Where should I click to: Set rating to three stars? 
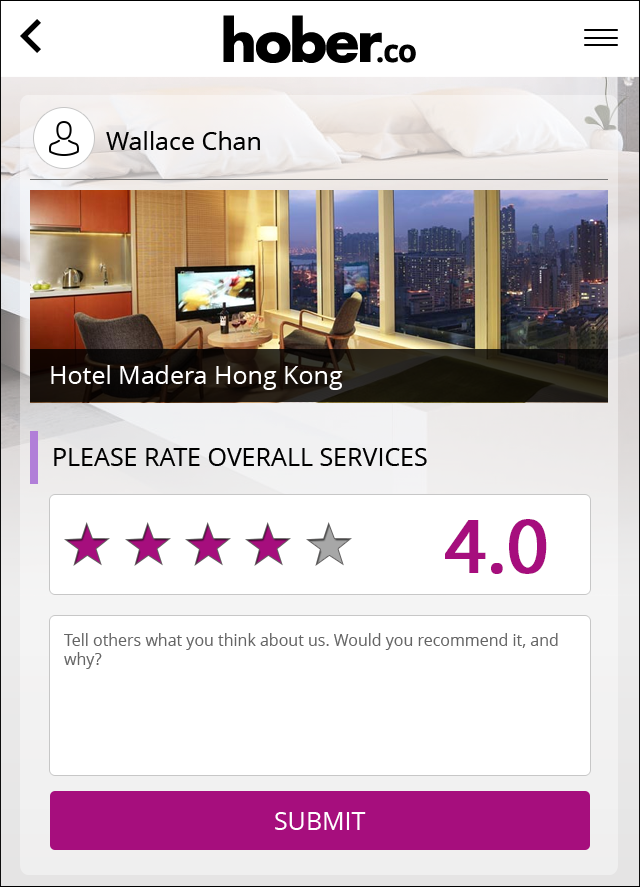pyautogui.click(x=208, y=545)
